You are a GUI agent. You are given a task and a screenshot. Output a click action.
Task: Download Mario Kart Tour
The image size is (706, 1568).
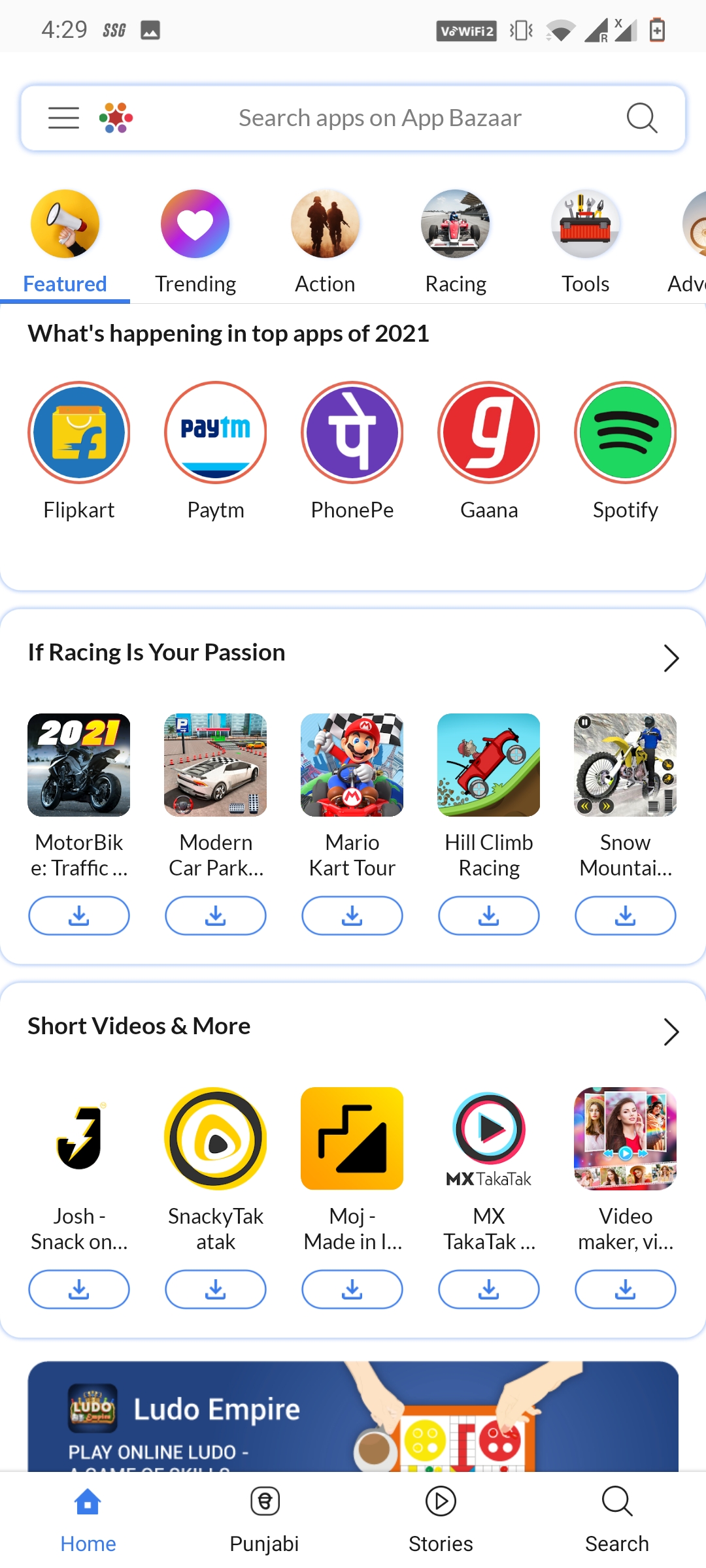pos(352,915)
